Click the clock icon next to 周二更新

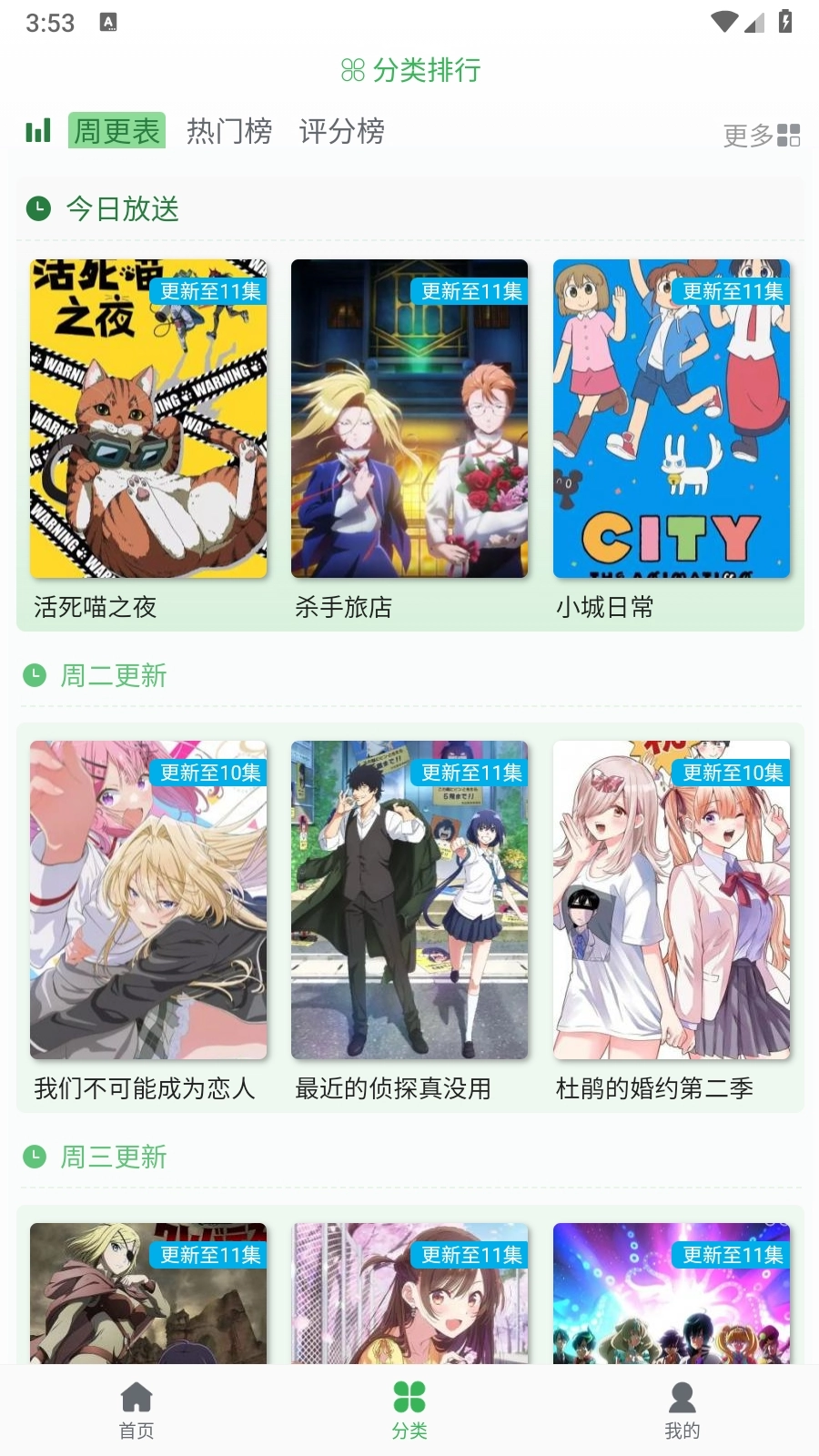pos(36,675)
